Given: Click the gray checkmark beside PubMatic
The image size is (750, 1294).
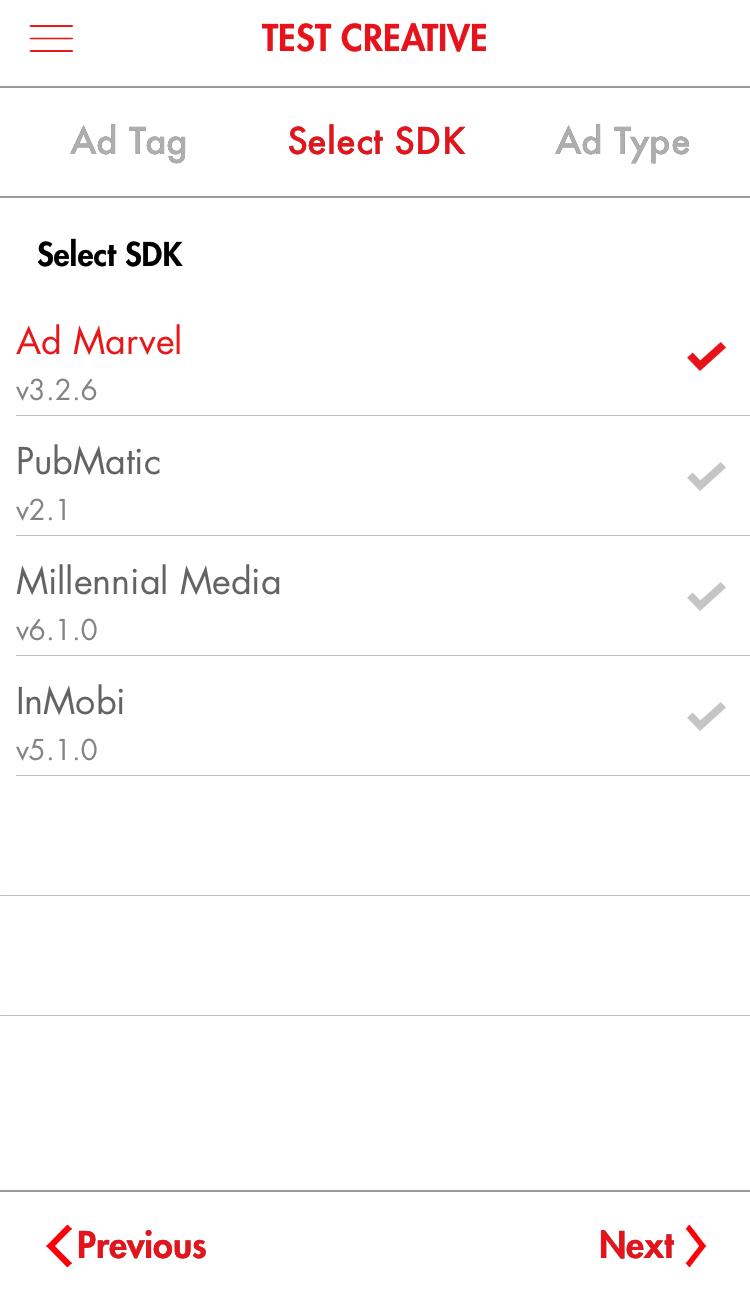Looking at the screenshot, I should (706, 476).
